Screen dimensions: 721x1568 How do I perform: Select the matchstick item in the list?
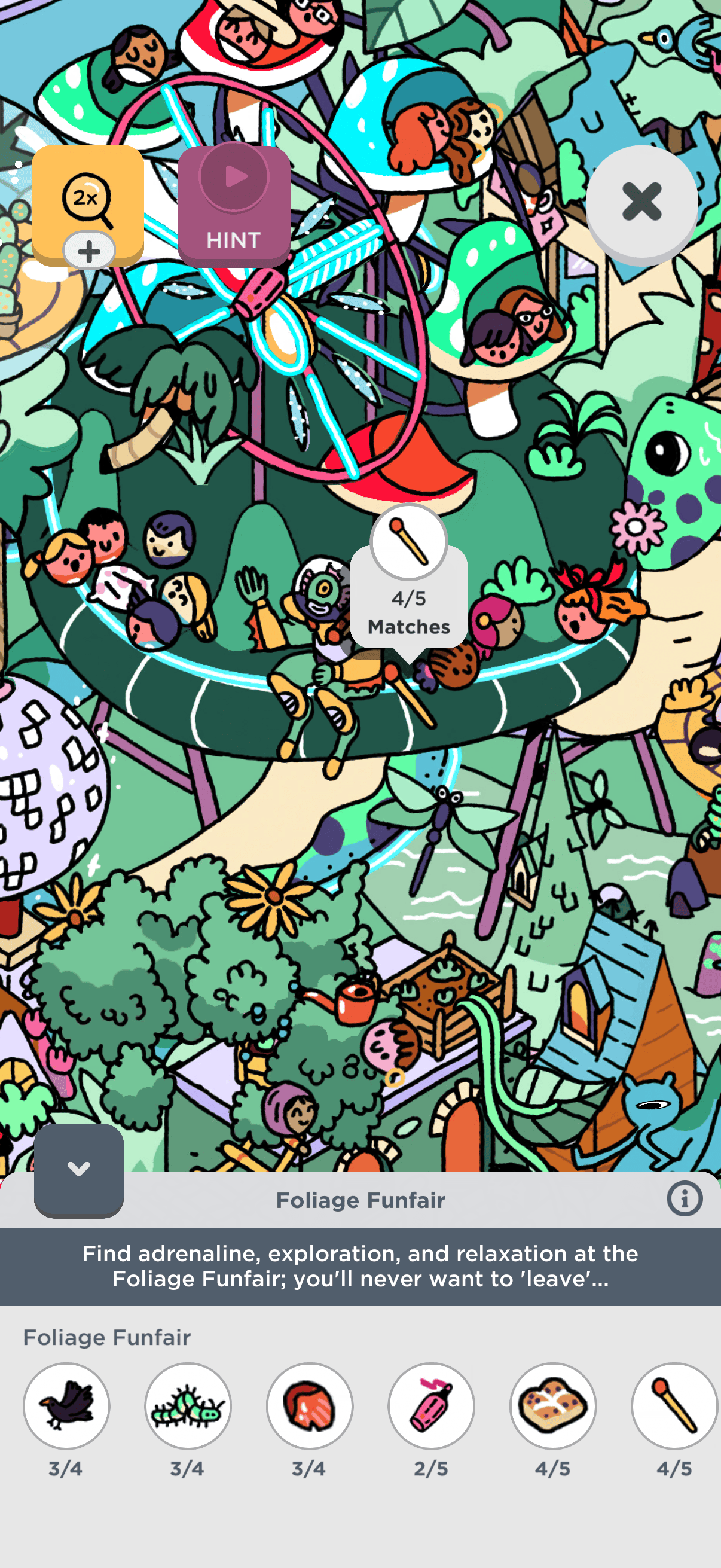(x=674, y=1405)
